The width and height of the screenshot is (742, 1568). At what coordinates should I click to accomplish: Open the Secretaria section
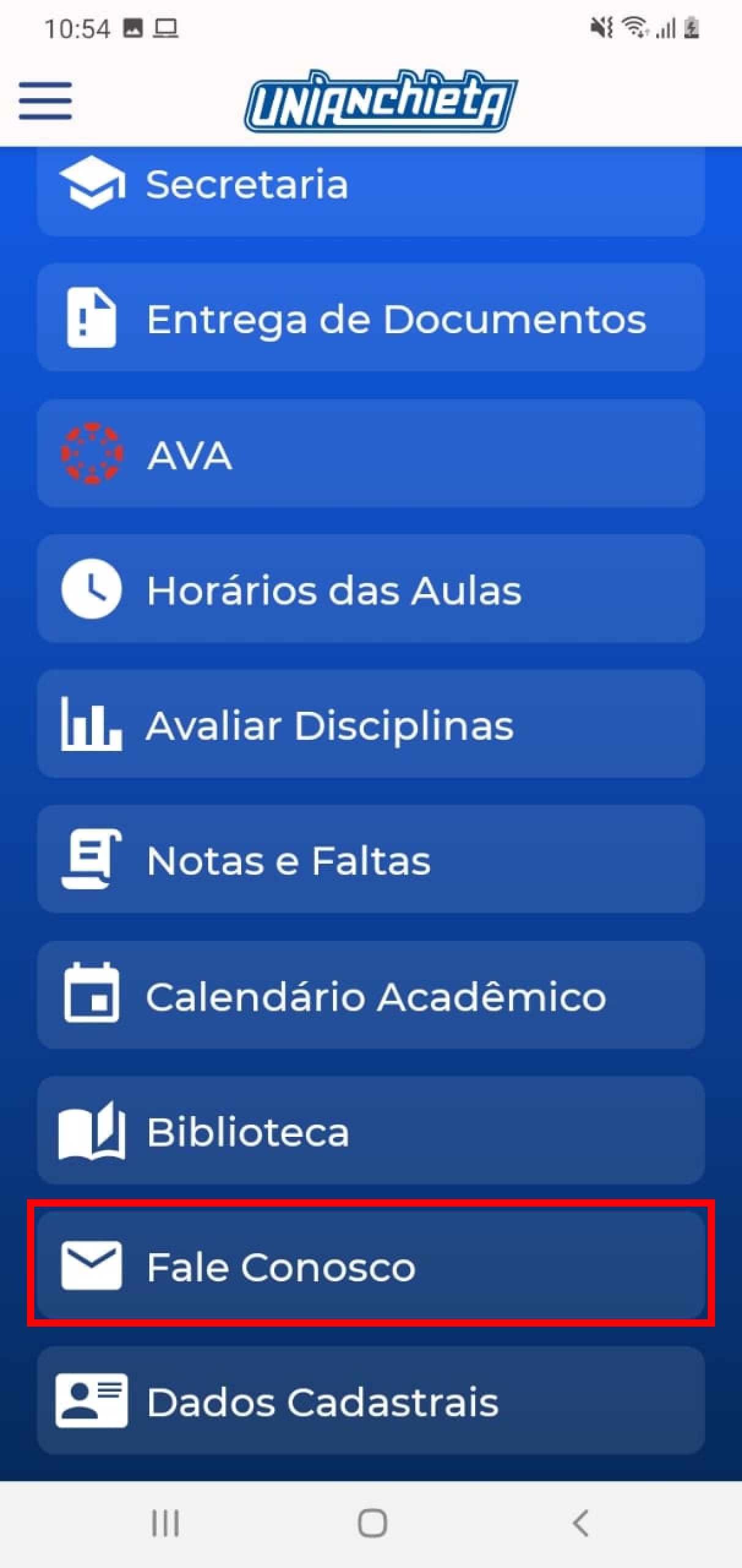370,187
